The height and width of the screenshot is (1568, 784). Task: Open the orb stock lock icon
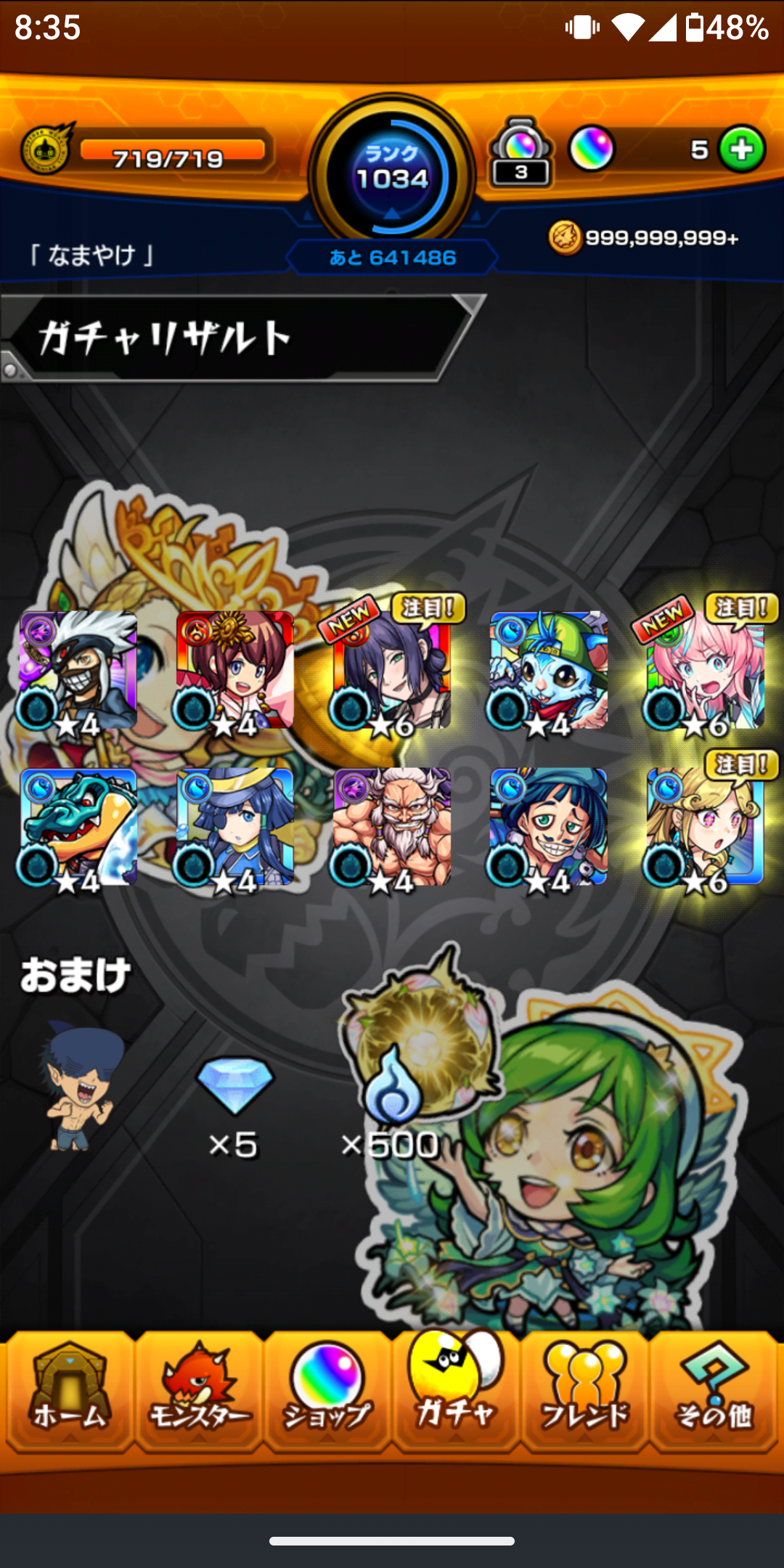pos(520,152)
